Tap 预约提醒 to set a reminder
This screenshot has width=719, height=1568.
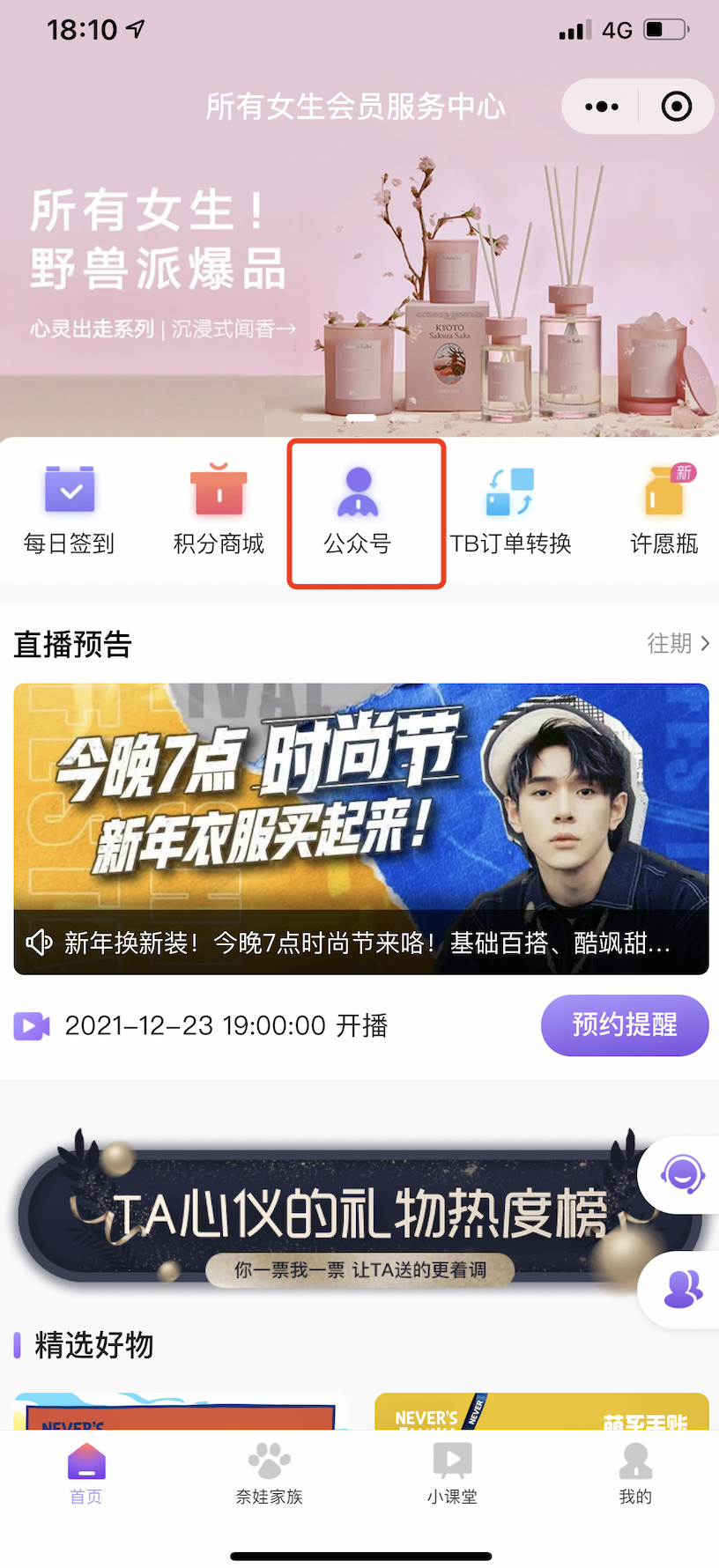[x=625, y=1024]
